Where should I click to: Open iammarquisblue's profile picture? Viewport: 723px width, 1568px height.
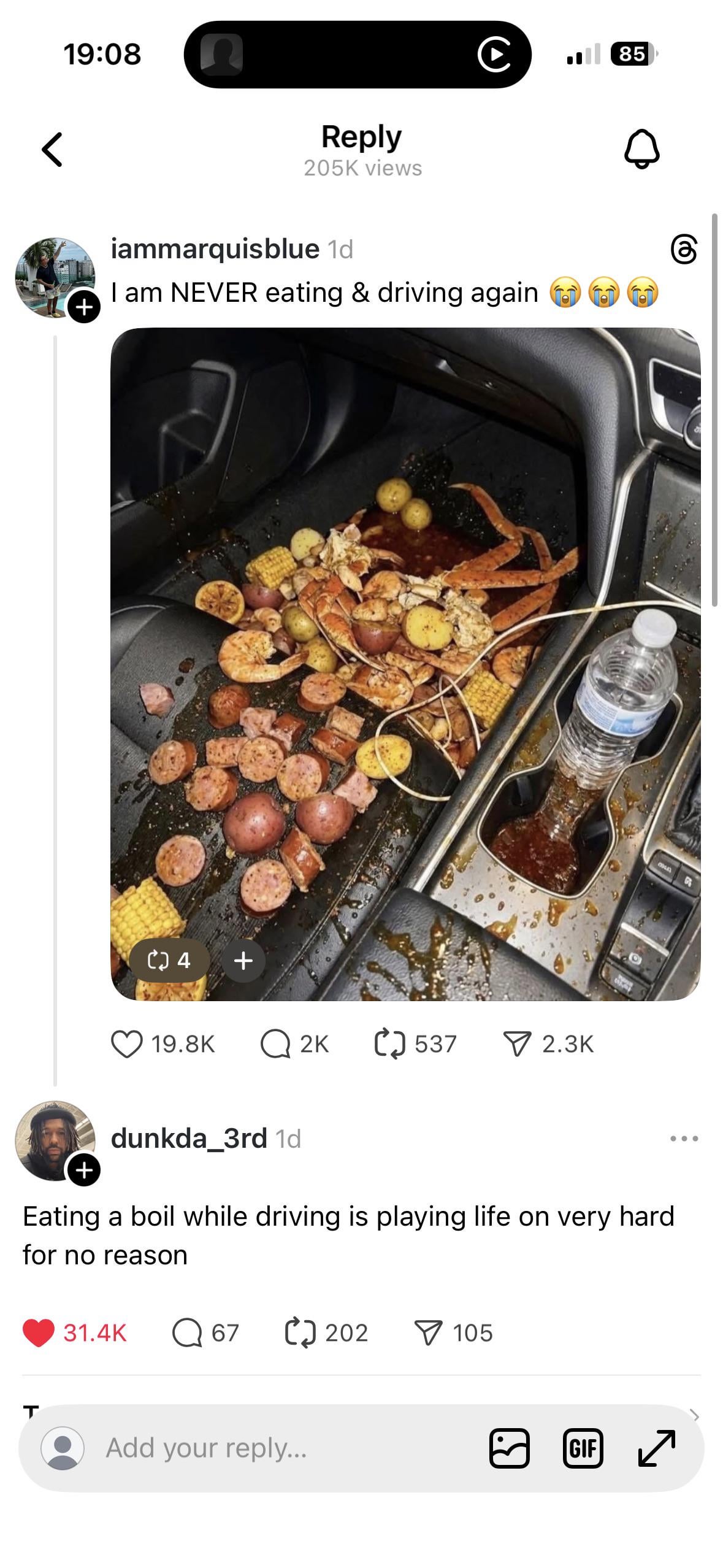[x=55, y=277]
